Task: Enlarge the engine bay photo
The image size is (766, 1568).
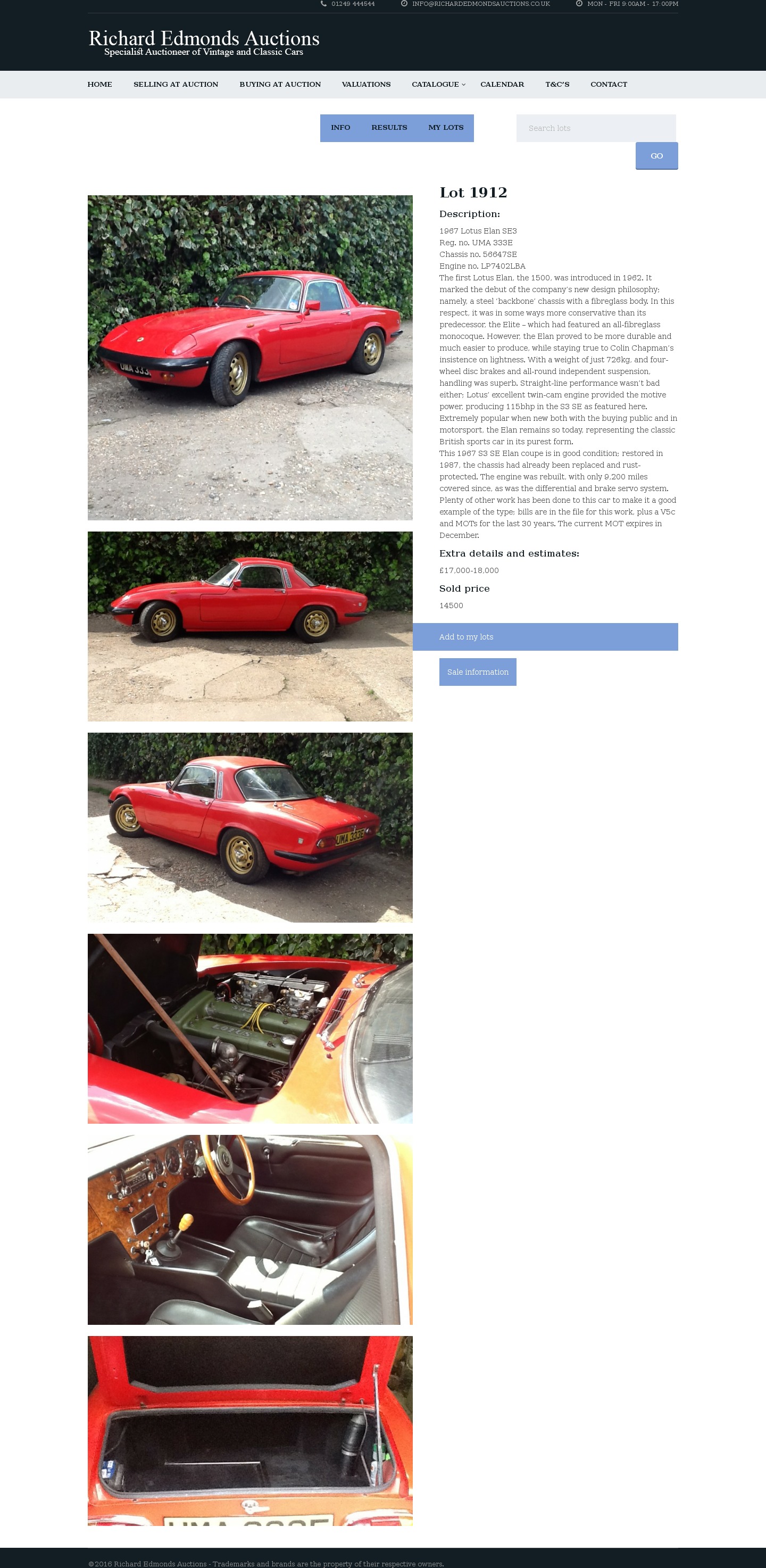Action: click(x=250, y=1028)
